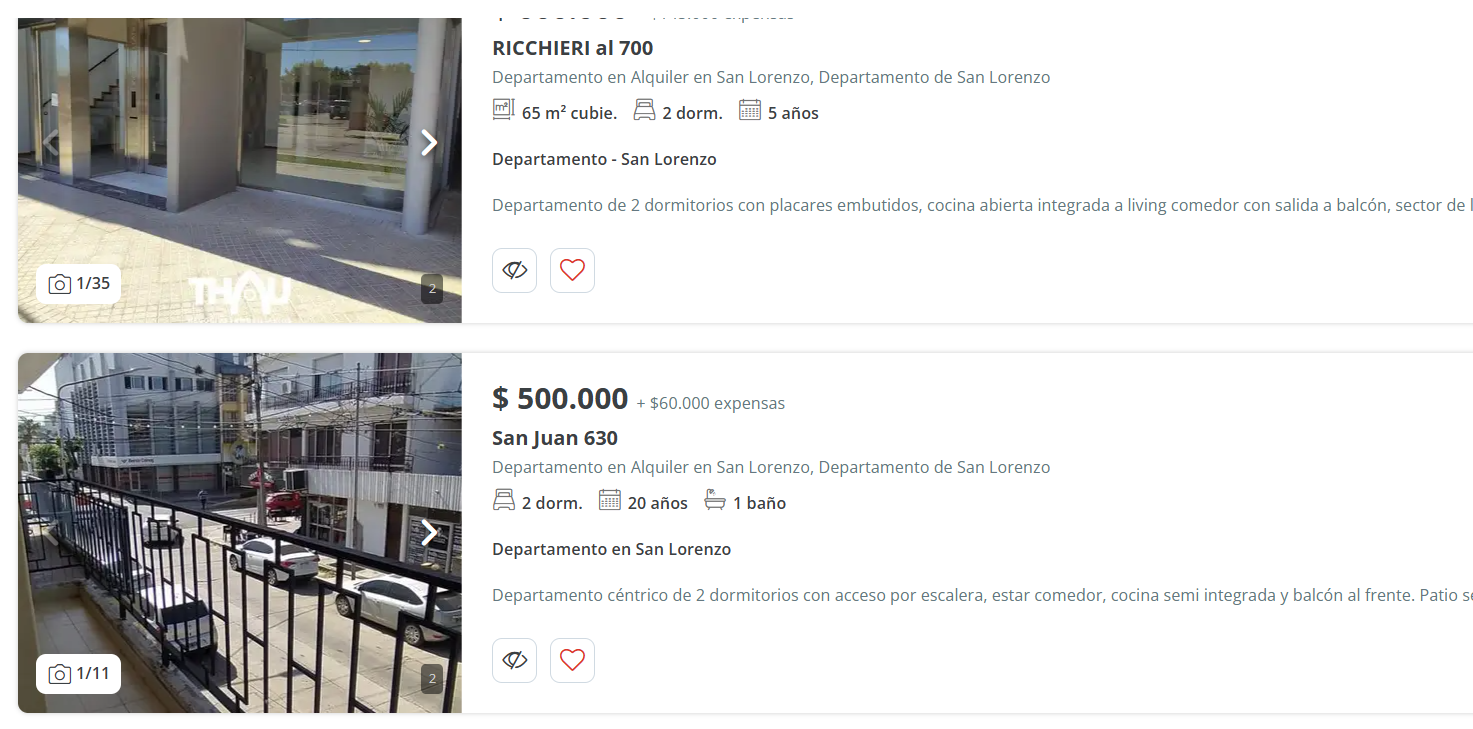Go to previous photo of RICCHIERI al 700

[x=50, y=143]
